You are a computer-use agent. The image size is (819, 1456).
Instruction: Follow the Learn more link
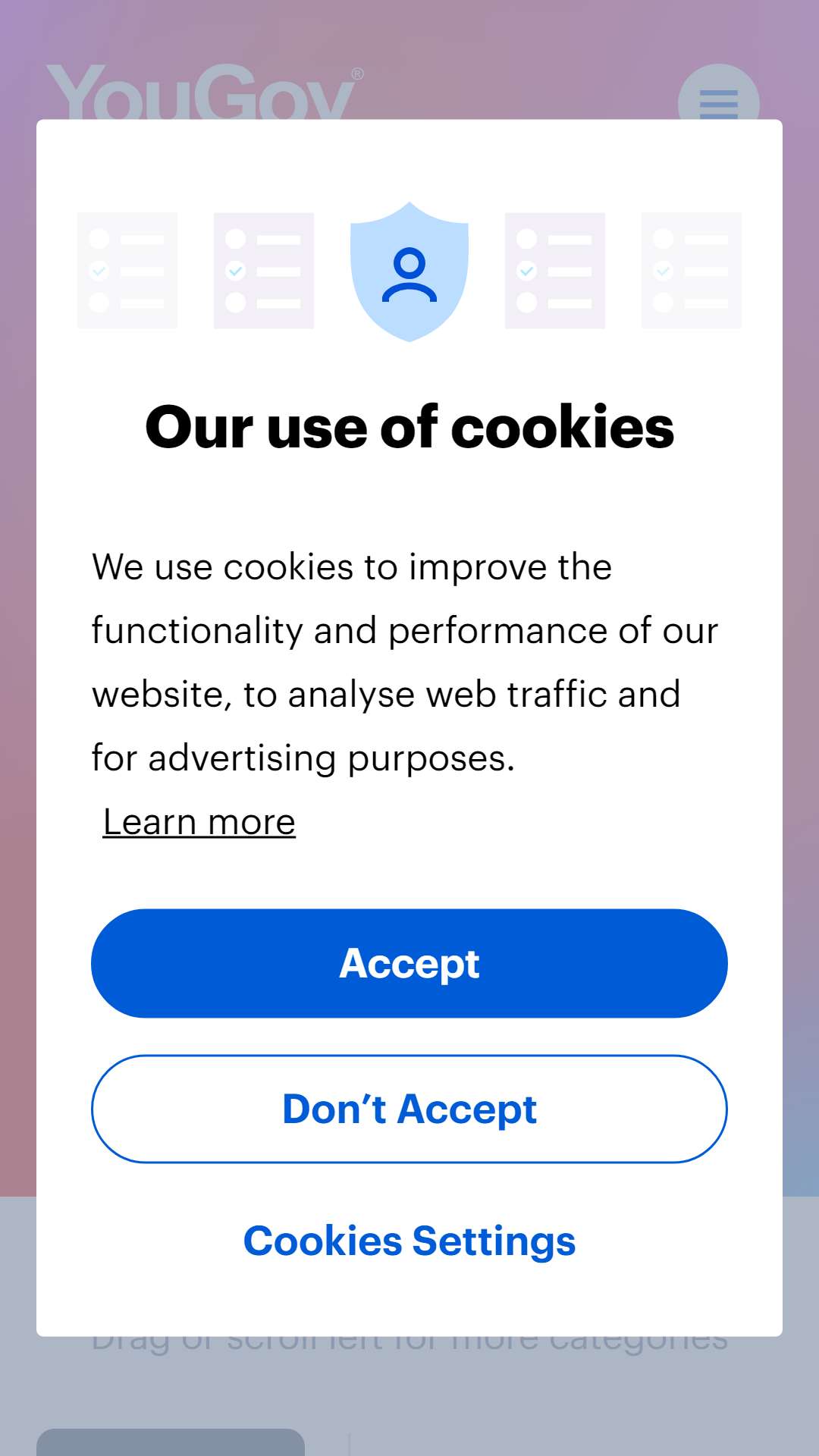coord(199,822)
